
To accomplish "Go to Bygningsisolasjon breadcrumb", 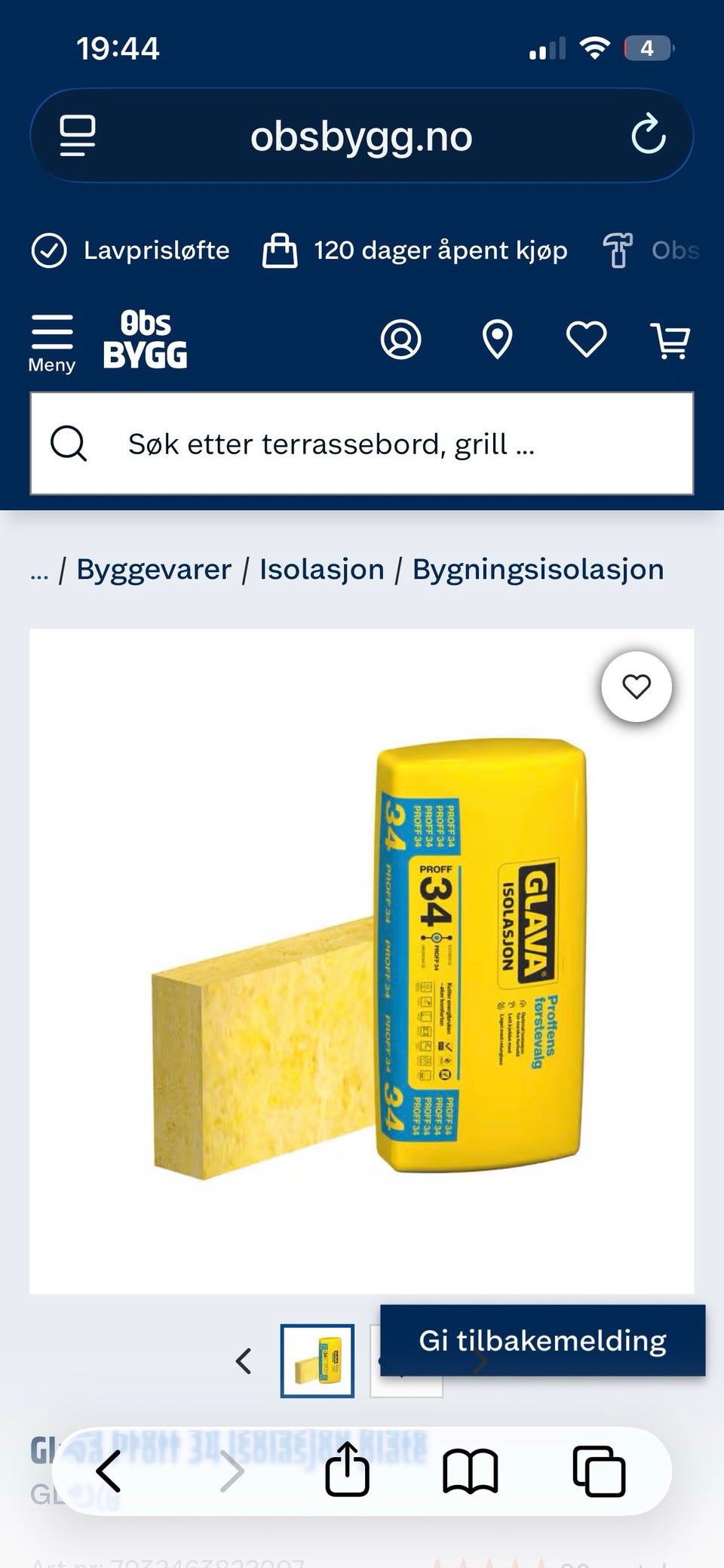I will [538, 570].
